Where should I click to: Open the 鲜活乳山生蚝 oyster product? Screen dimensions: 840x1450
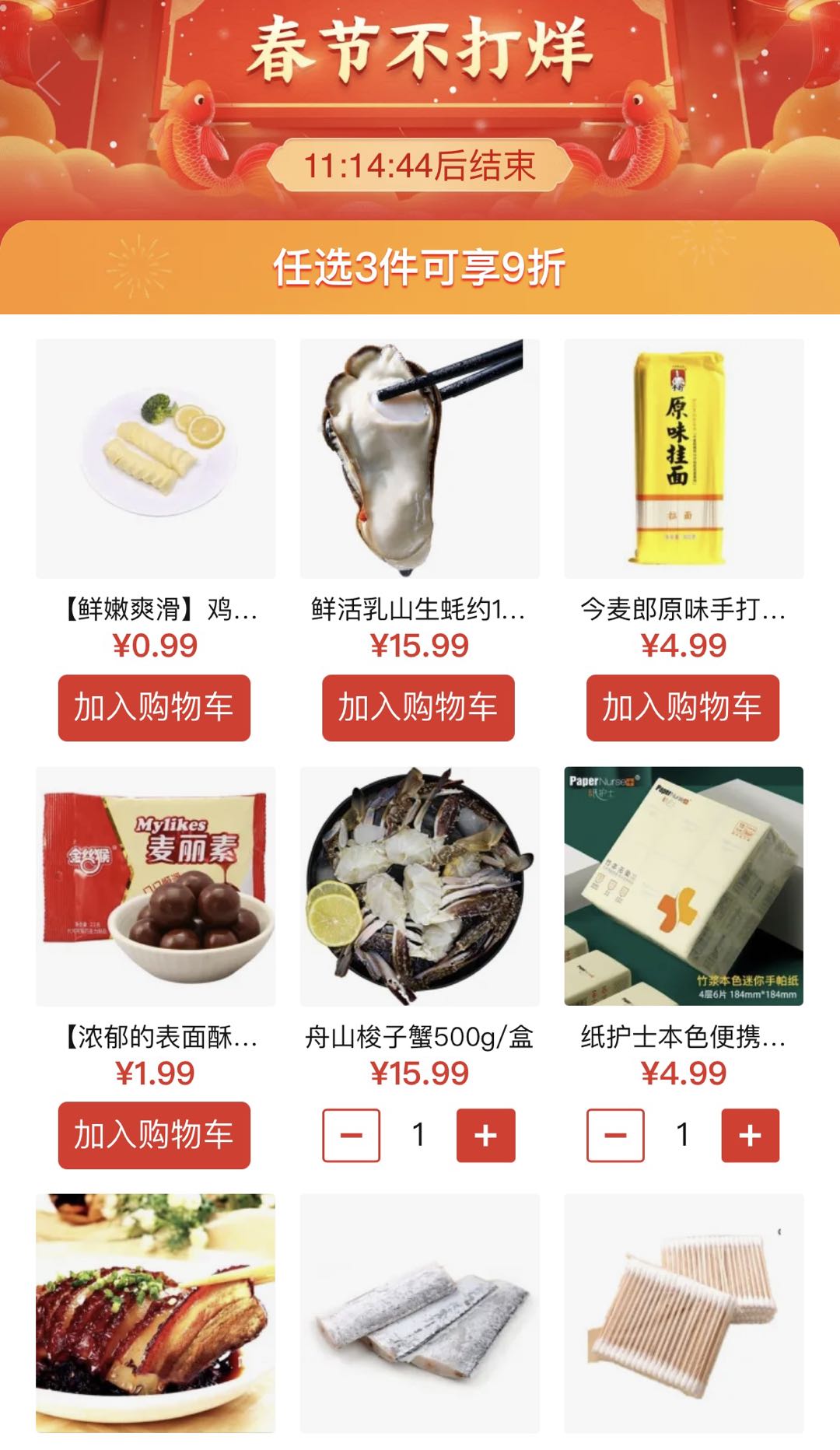point(420,458)
